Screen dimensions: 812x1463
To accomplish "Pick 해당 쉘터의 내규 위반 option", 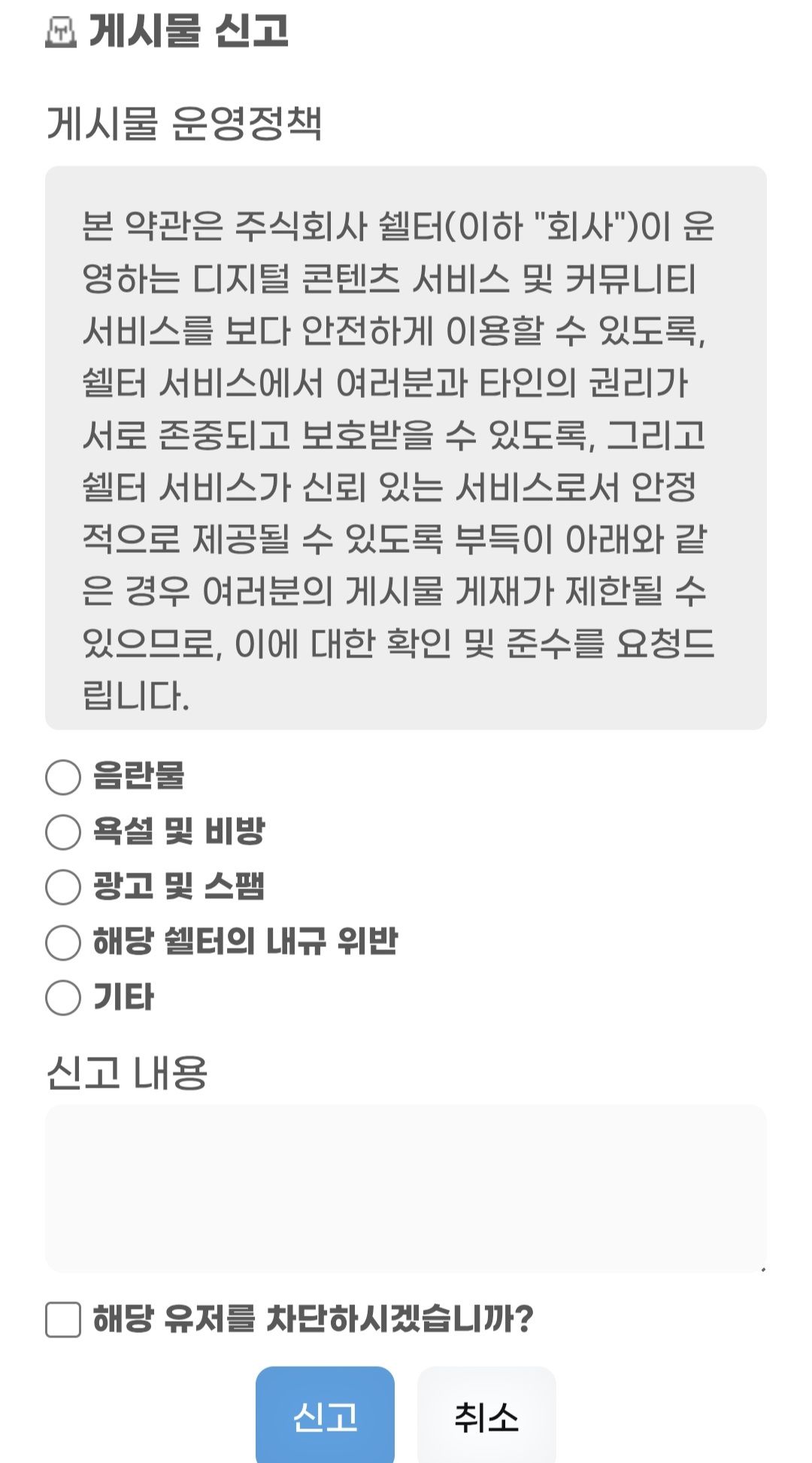I will point(63,942).
